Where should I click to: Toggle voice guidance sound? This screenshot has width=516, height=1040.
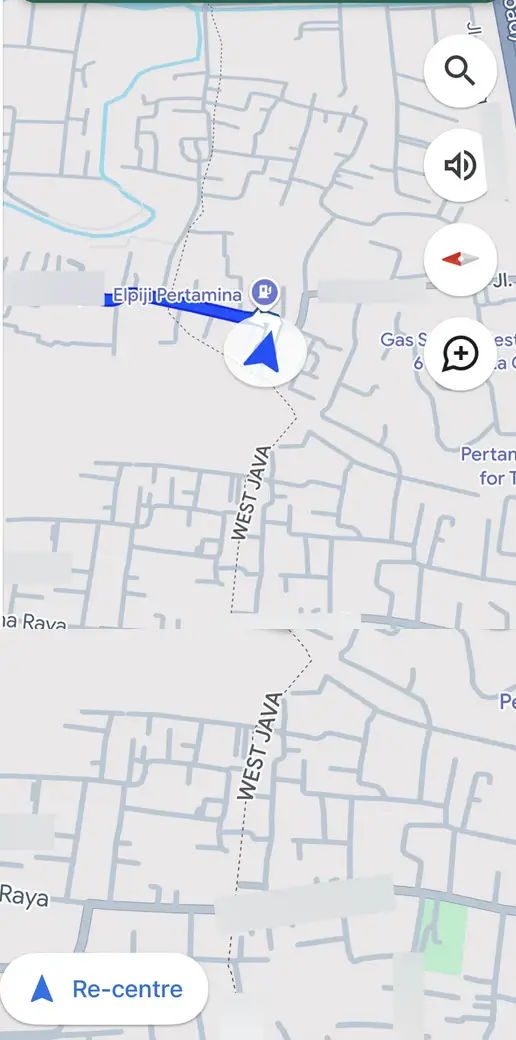[460, 165]
